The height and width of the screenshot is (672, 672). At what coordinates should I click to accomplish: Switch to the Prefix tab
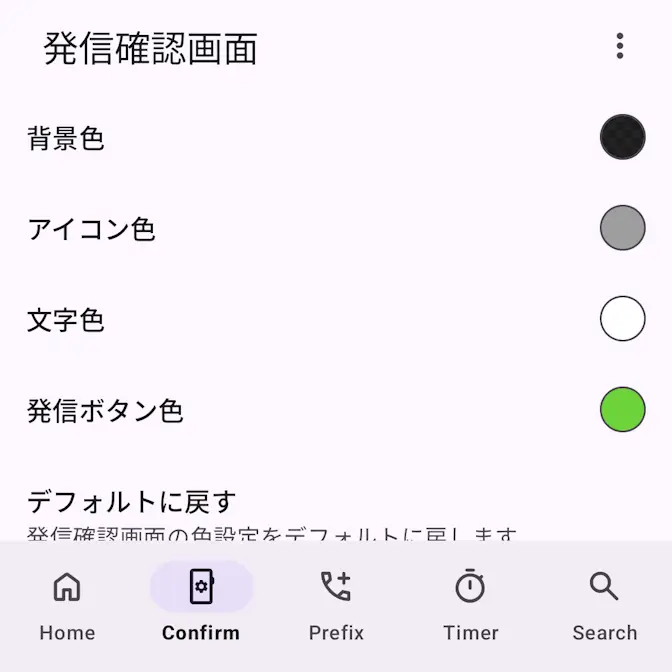click(x=336, y=605)
